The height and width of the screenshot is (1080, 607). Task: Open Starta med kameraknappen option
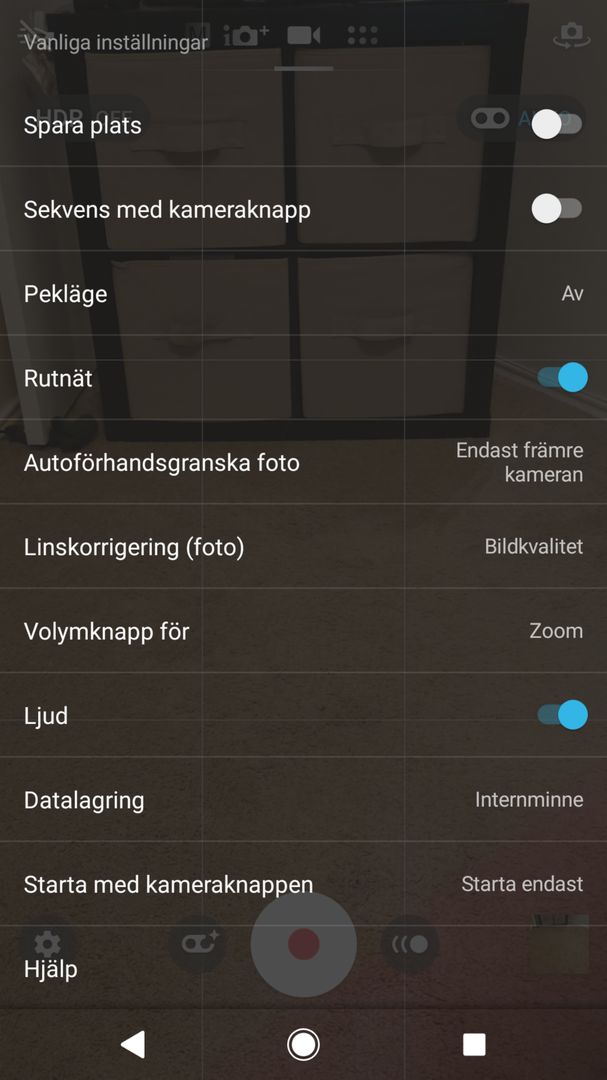[x=303, y=884]
